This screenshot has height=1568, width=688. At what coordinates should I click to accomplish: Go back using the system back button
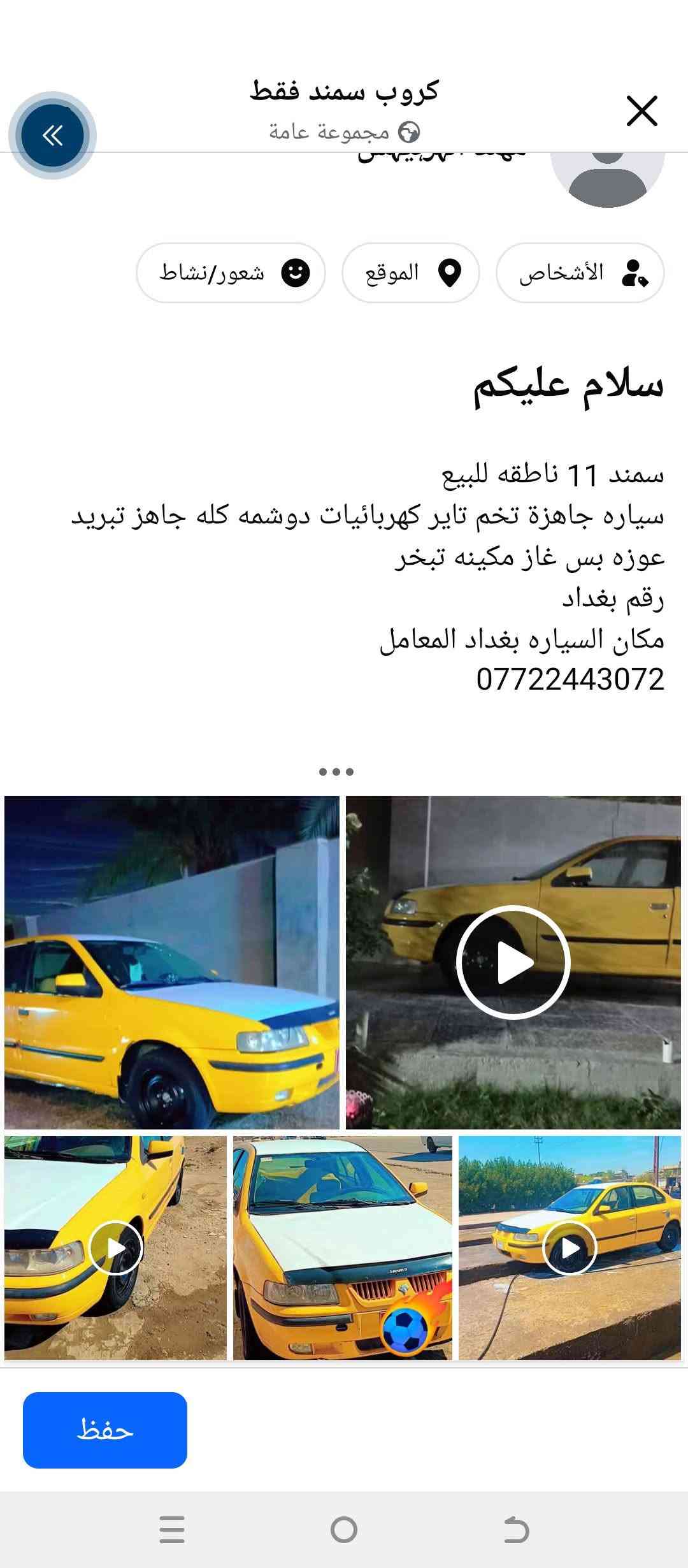click(x=516, y=1529)
